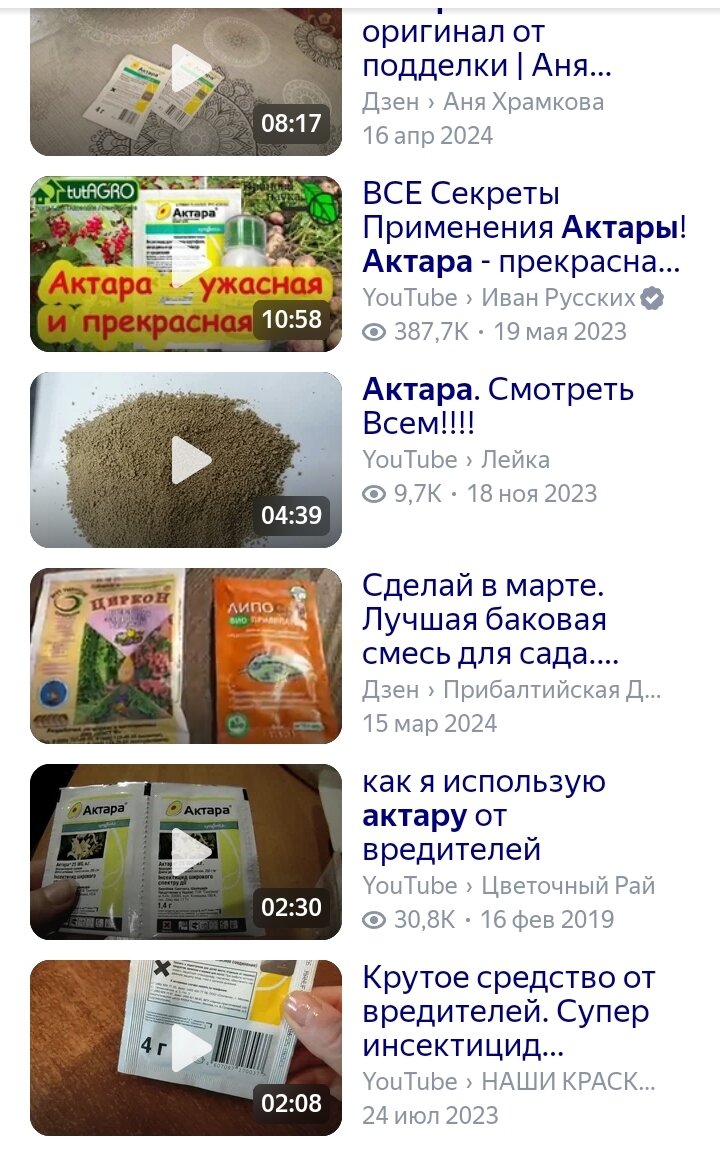Open 'Крутое средство от вредителей' title link
This screenshot has height=1152, width=720.
pos(508,1011)
